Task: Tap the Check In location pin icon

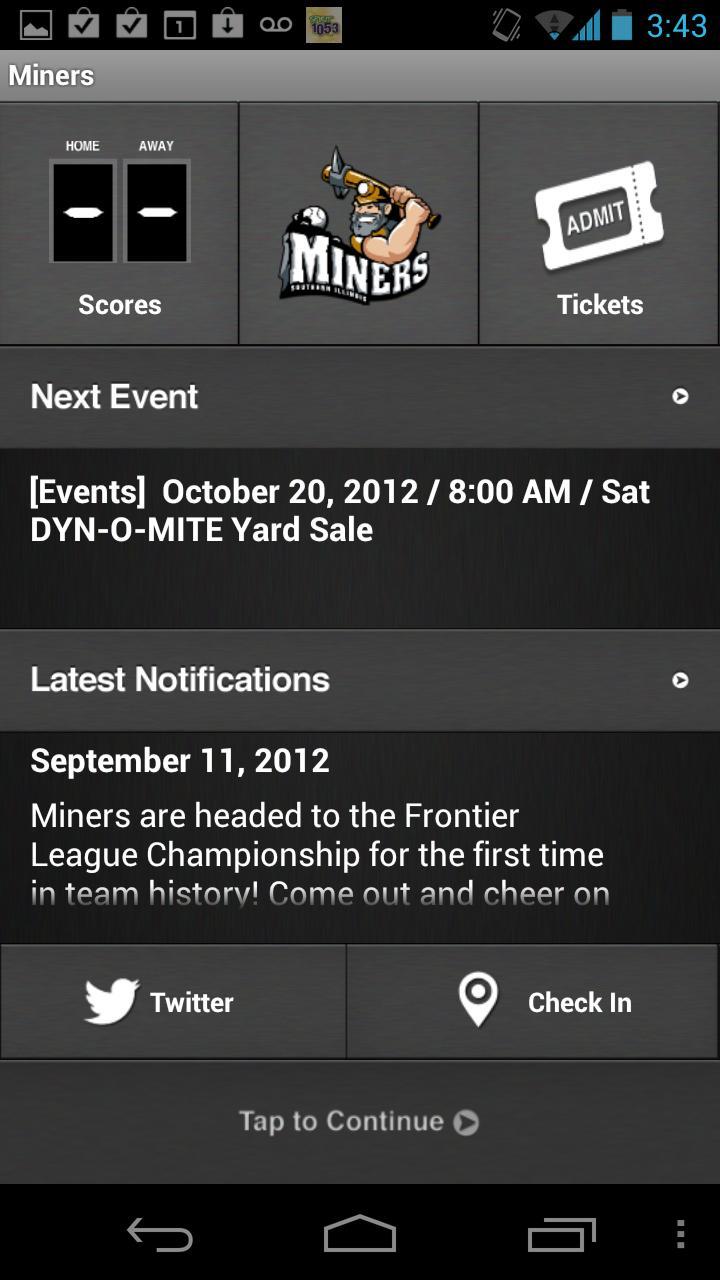Action: point(477,1000)
